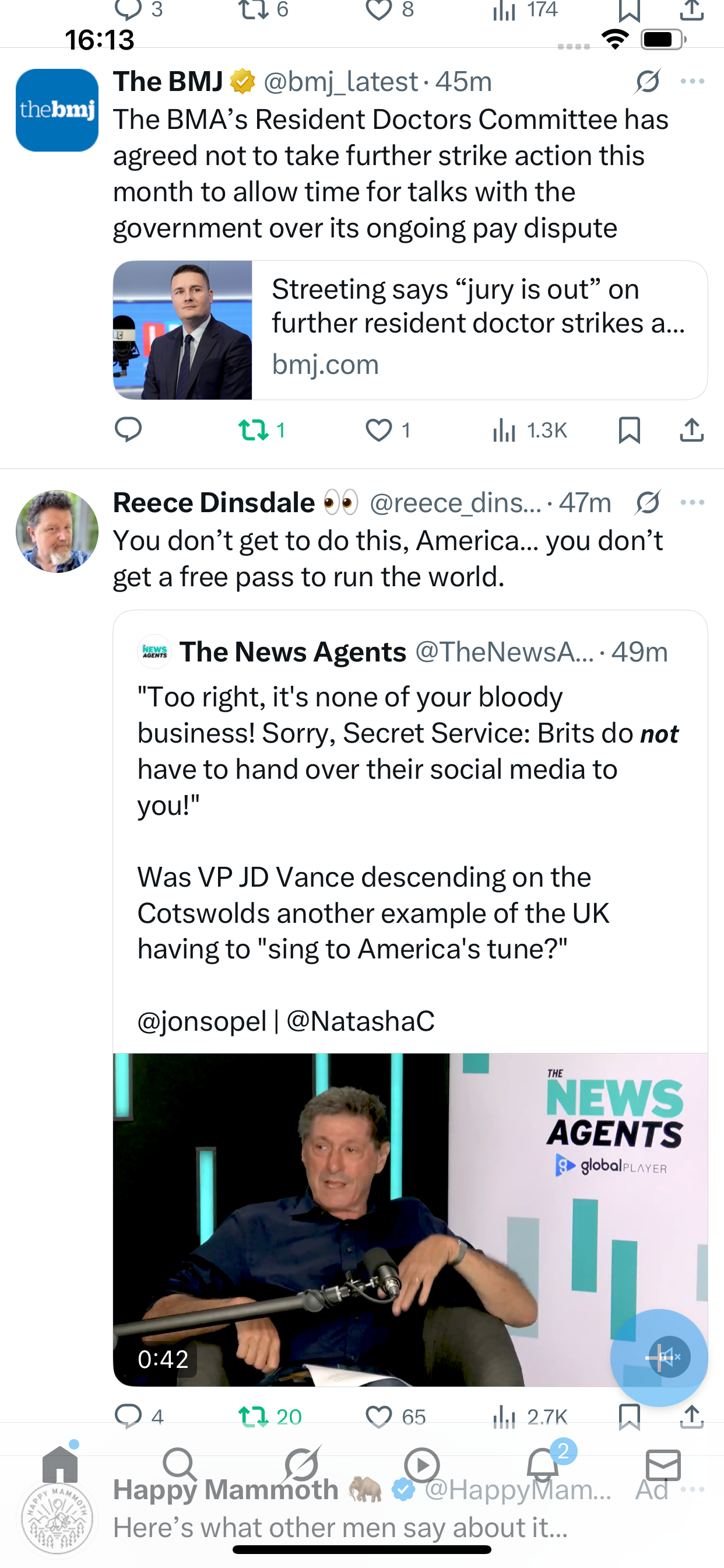
Task: Repost The BMJ post
Action: click(254, 430)
